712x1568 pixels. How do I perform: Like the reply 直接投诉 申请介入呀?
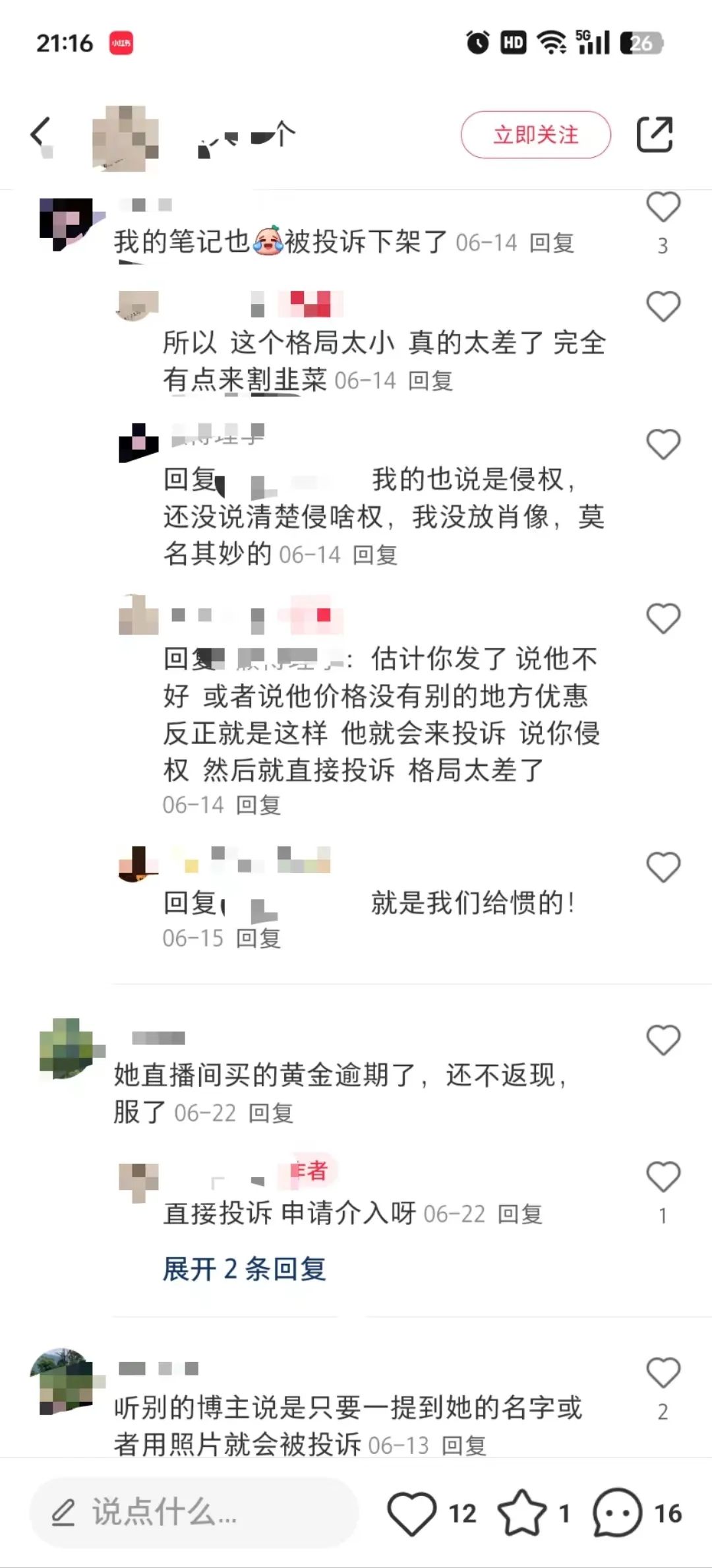(x=663, y=1177)
